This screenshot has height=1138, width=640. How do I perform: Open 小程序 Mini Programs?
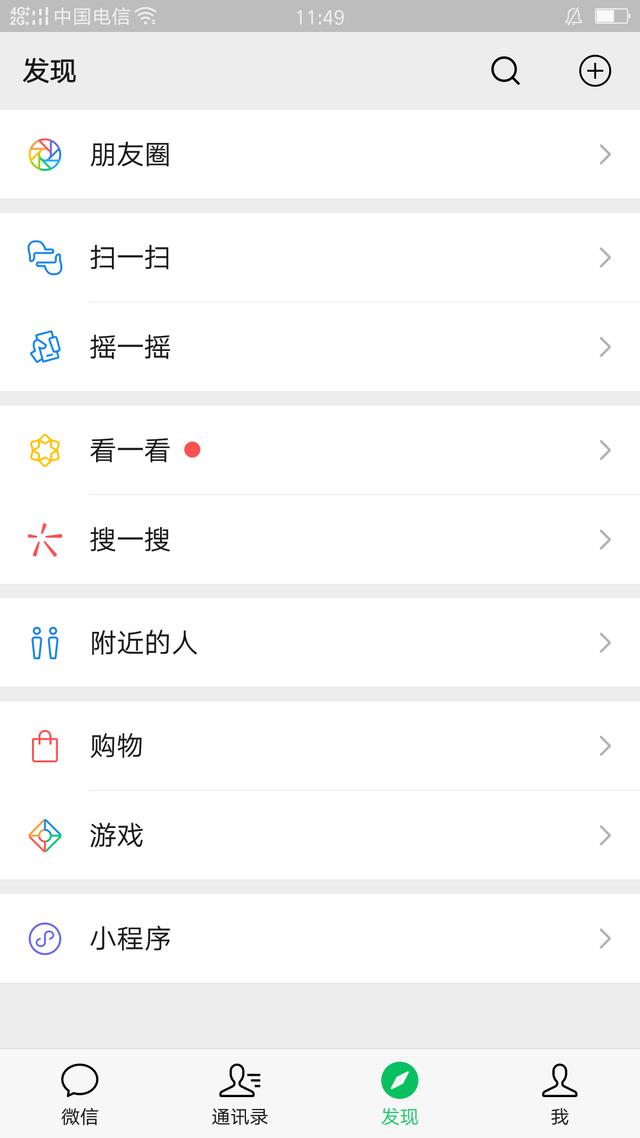[320, 939]
